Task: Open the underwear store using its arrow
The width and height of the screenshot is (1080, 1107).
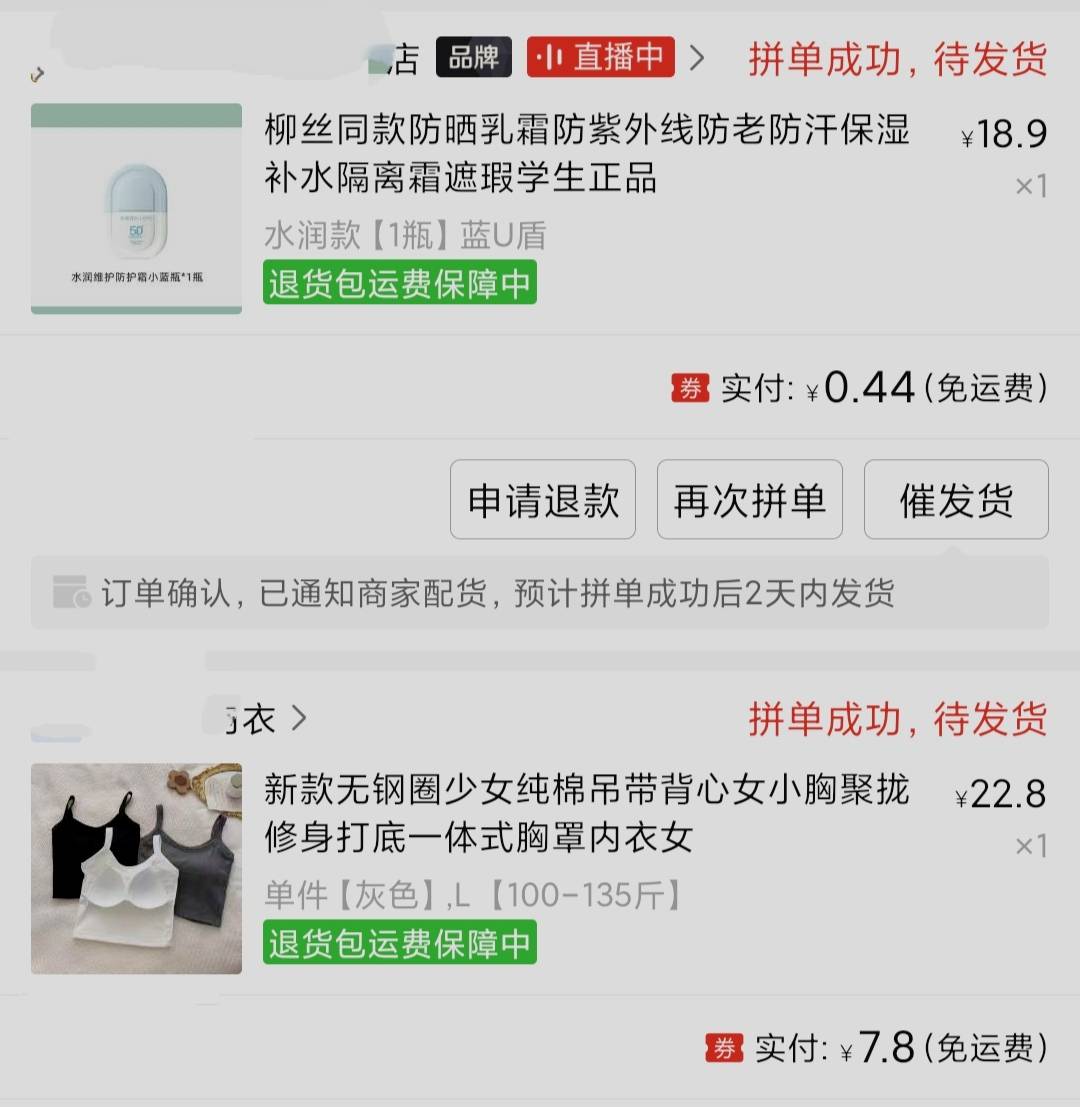Action: point(298,719)
